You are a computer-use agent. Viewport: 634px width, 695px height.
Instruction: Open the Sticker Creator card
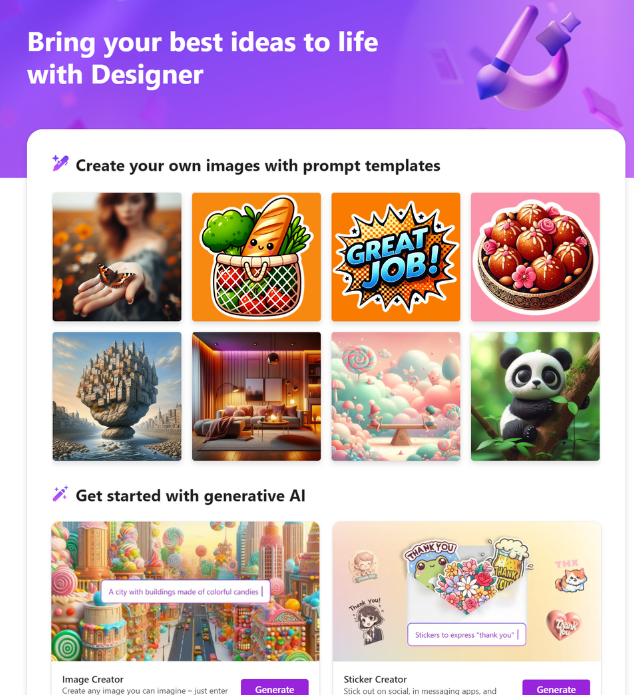[467, 590]
